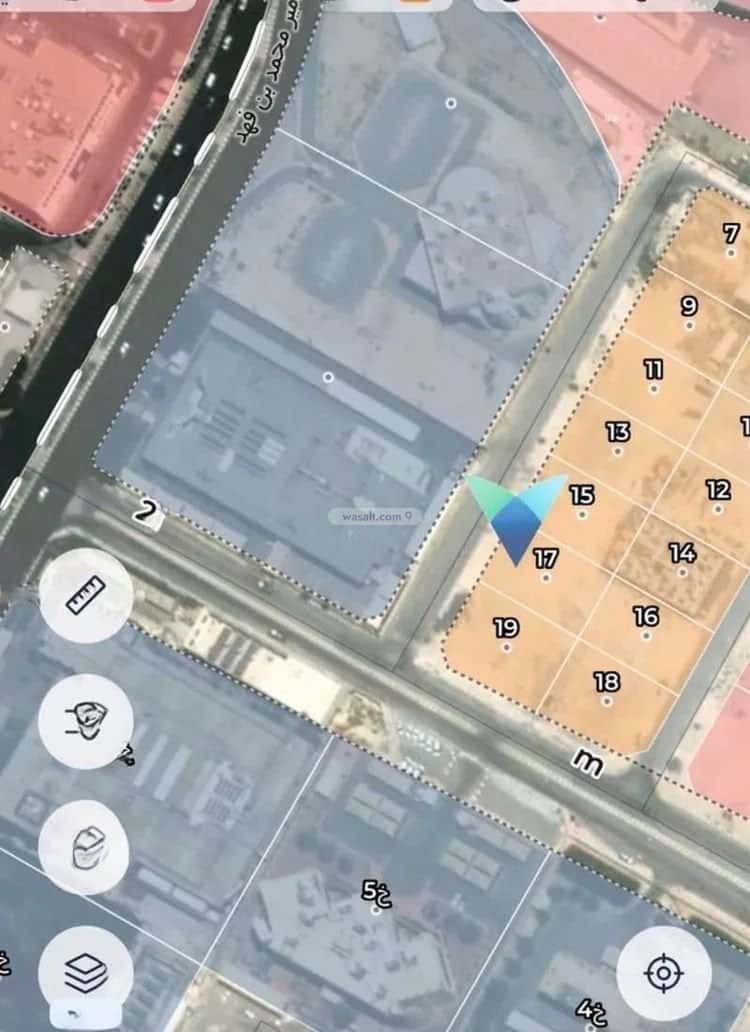Screen dimensions: 750x1032
Task: Open the ruler measurement tool
Action: click(x=85, y=596)
